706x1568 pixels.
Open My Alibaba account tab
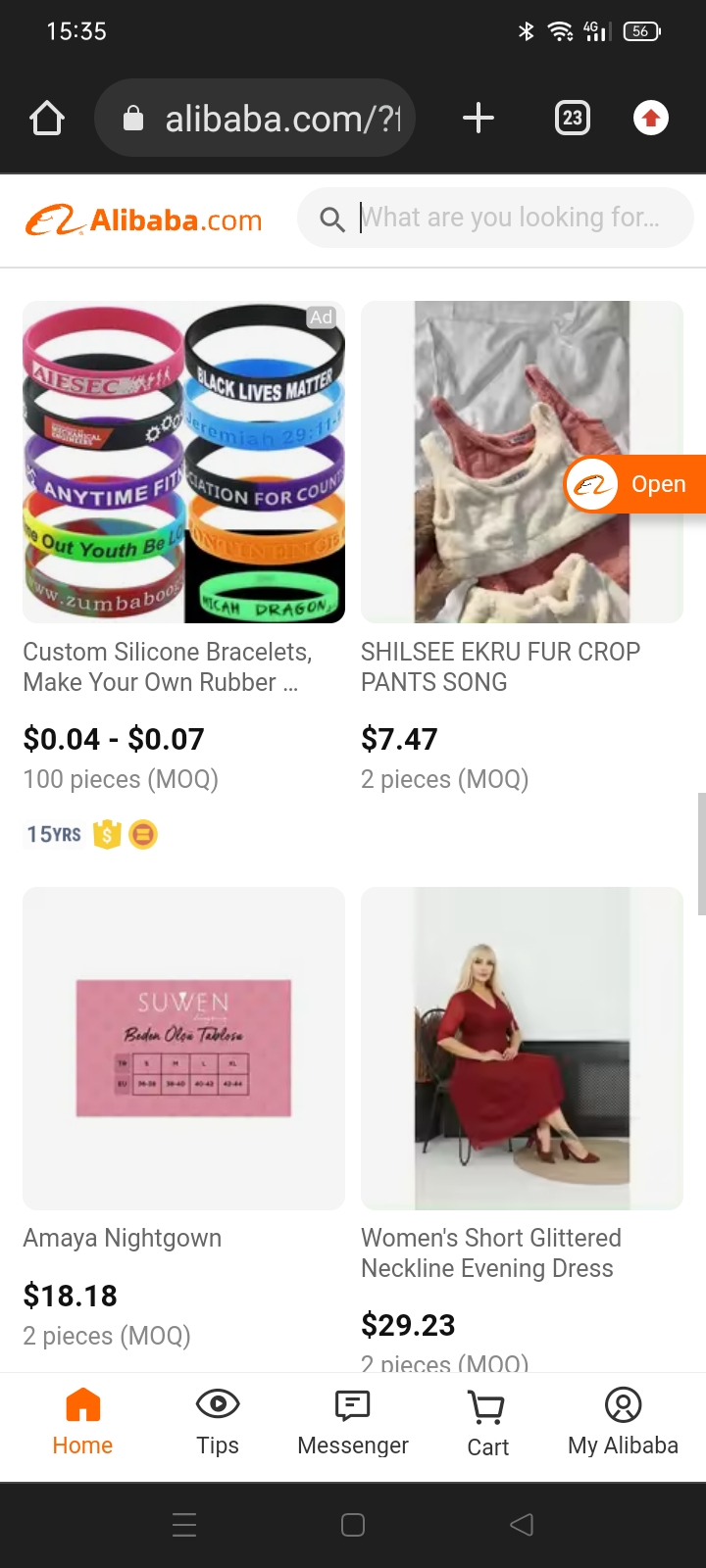[x=623, y=1423]
